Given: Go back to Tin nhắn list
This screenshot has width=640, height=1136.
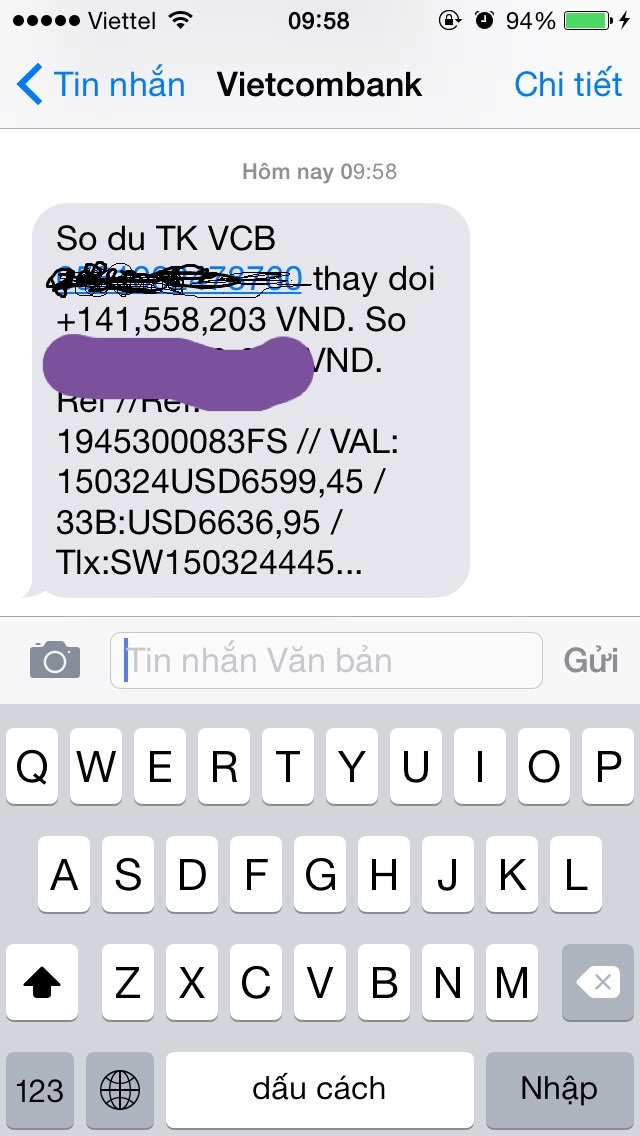Looking at the screenshot, I should coord(101,85).
